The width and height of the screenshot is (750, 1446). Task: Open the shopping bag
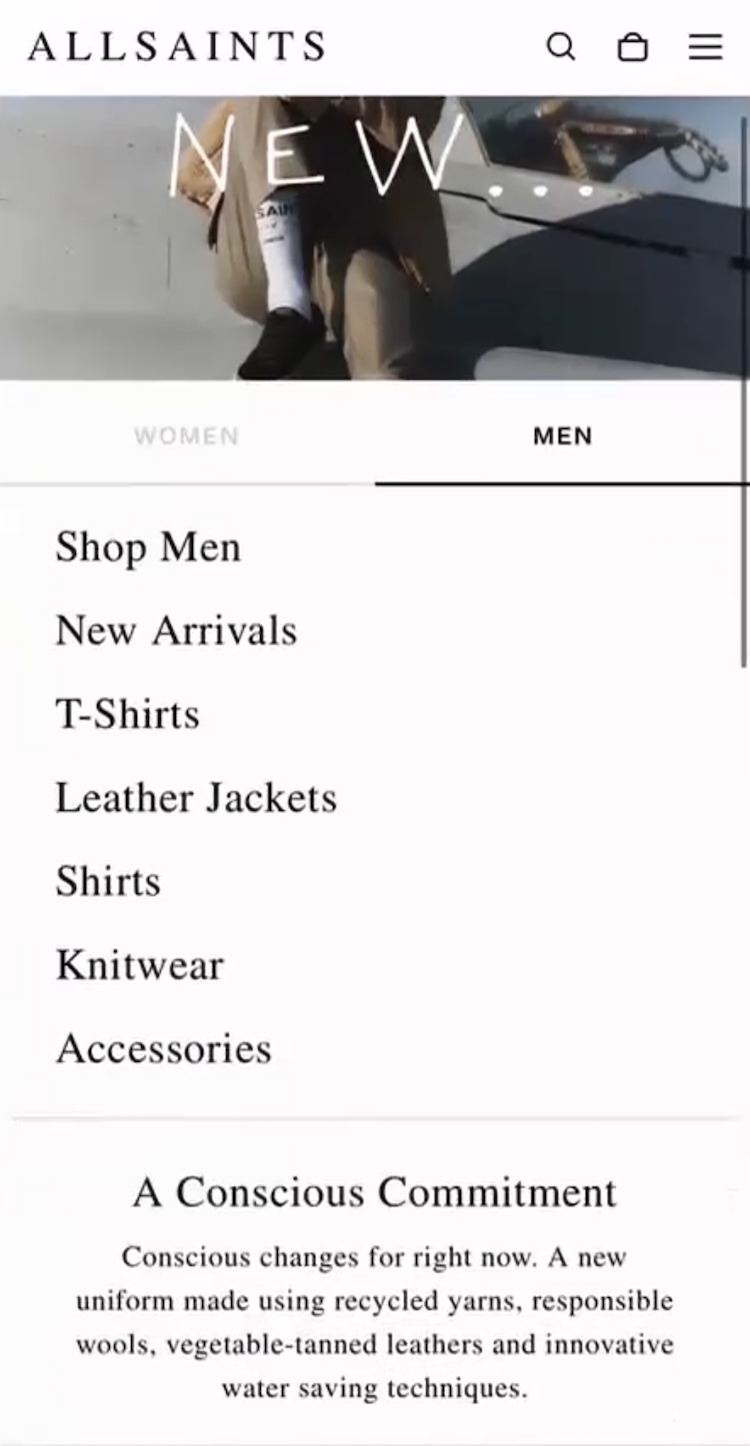click(x=632, y=47)
